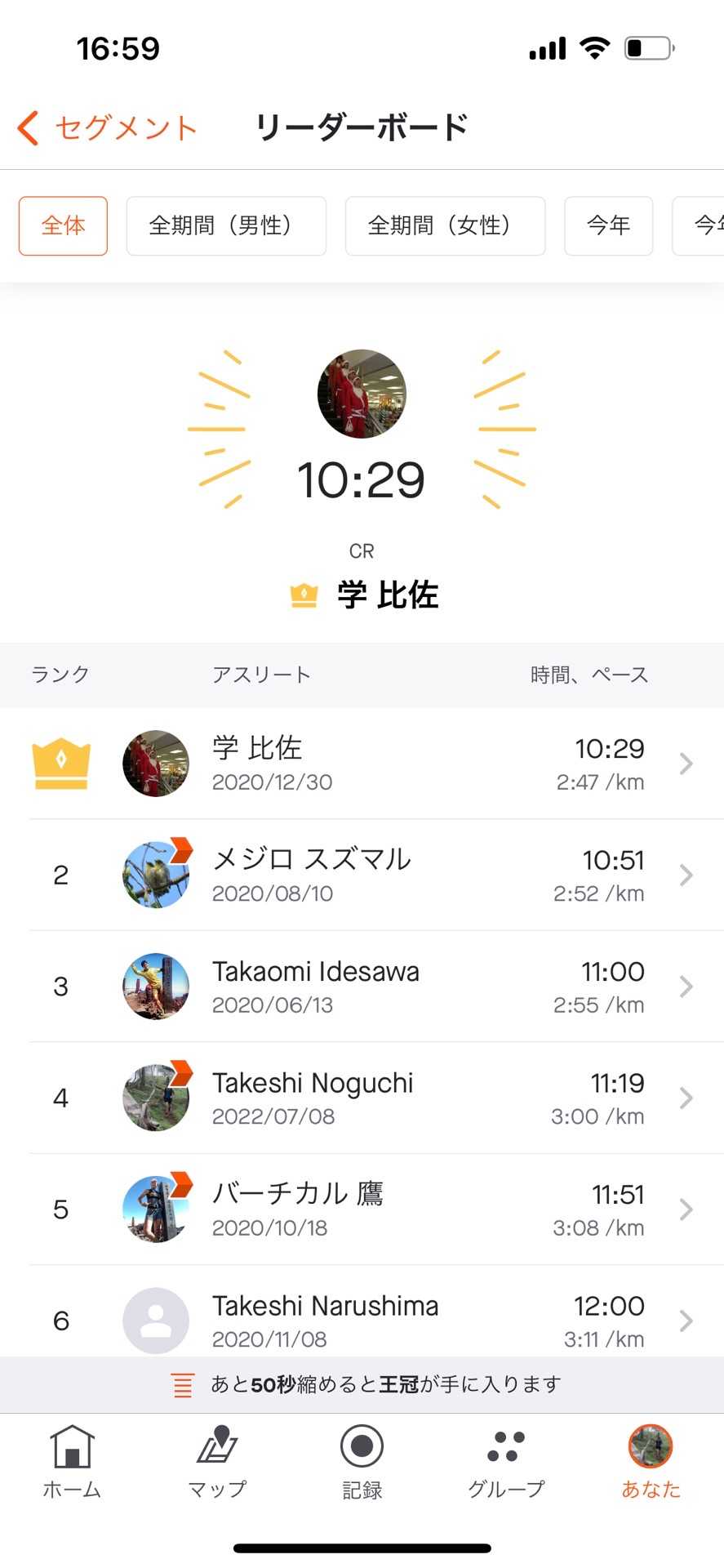This screenshot has width=724, height=1568.
Task: Switch to the グループ tab
Action: [506, 1462]
